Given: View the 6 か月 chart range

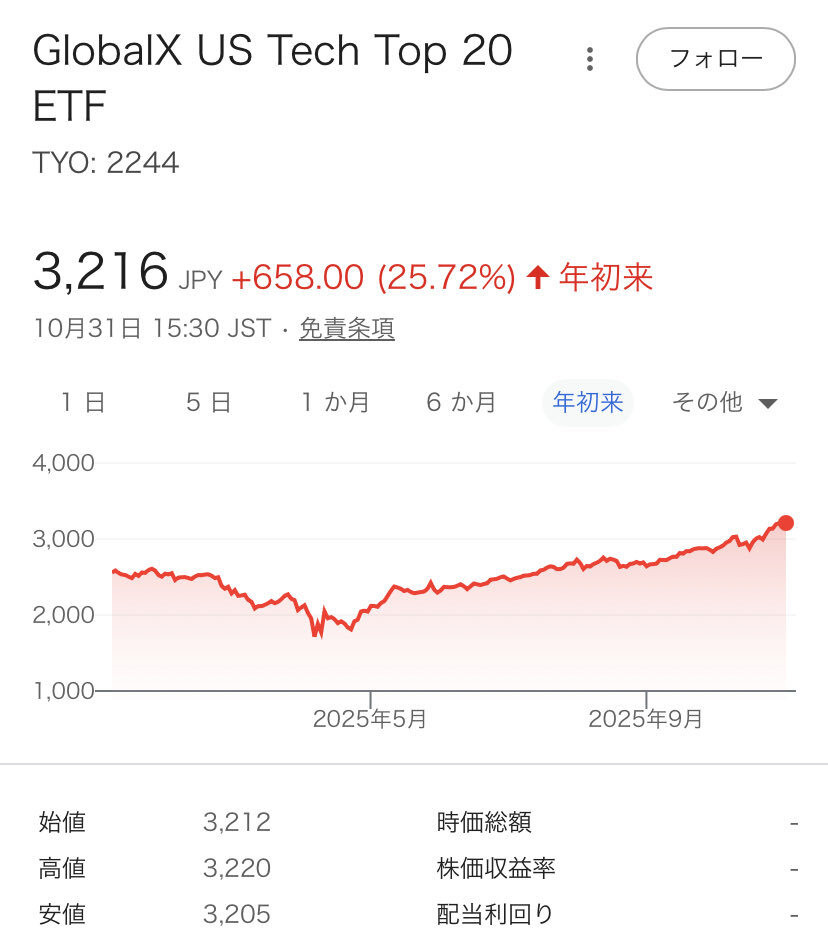Looking at the screenshot, I should coord(461,403).
